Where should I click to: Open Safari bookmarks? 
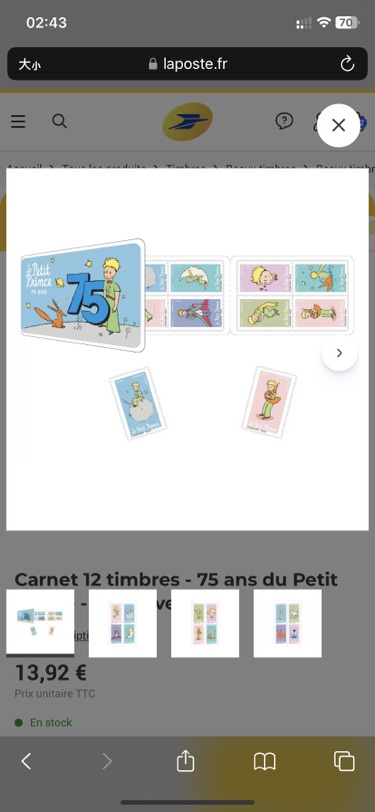coord(265,761)
